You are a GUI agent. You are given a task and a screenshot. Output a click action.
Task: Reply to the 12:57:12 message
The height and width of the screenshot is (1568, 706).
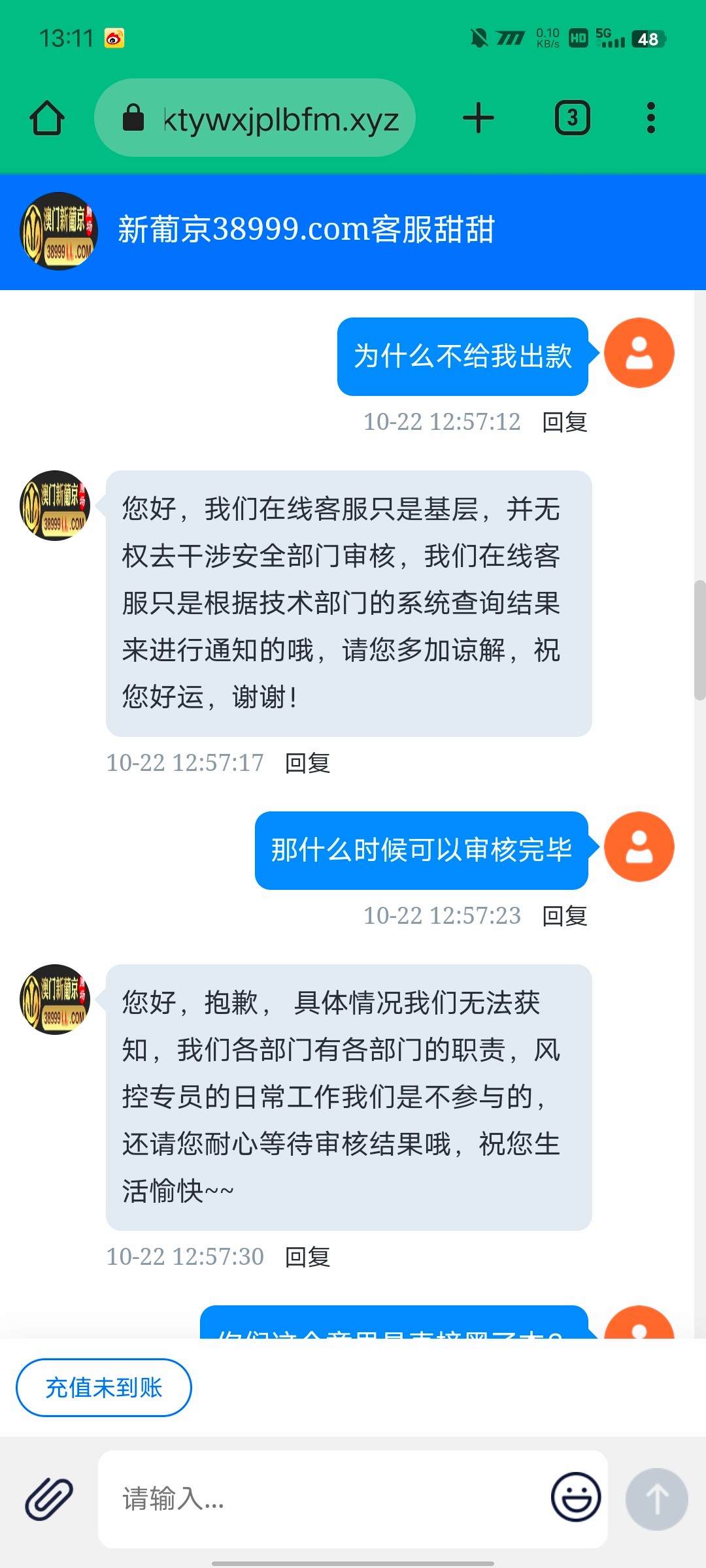(565, 422)
